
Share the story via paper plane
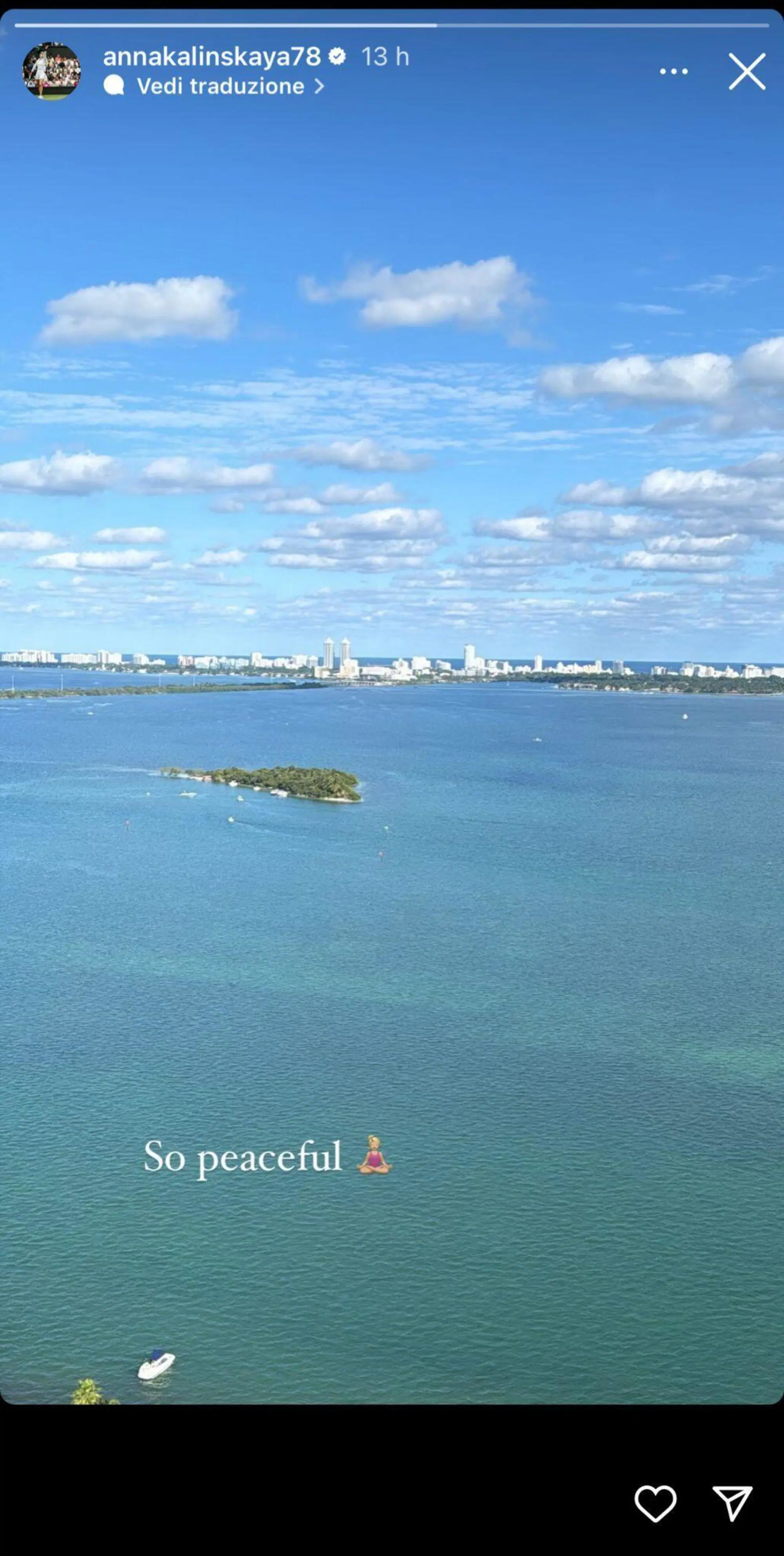pos(732,1503)
